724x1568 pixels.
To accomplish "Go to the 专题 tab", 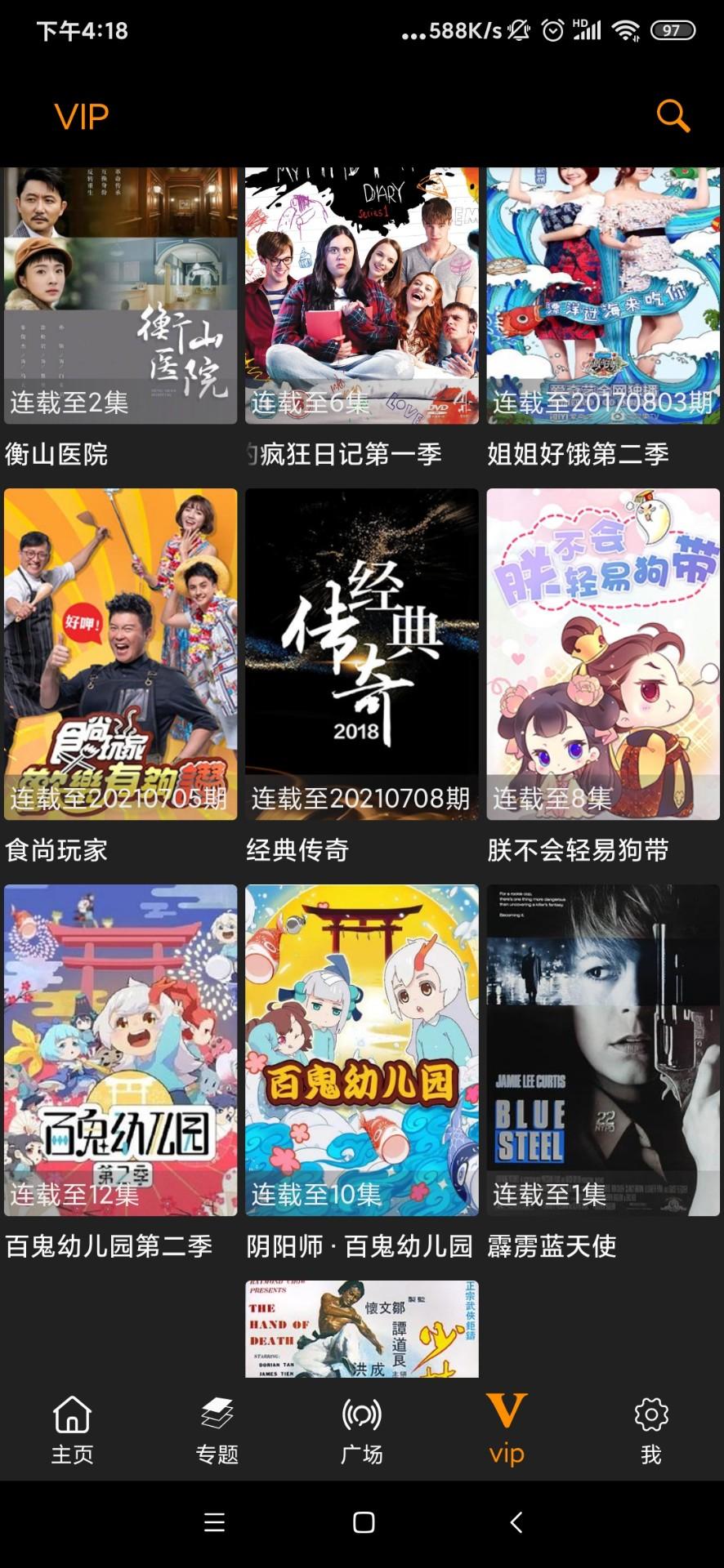I will pyautogui.click(x=217, y=1429).
